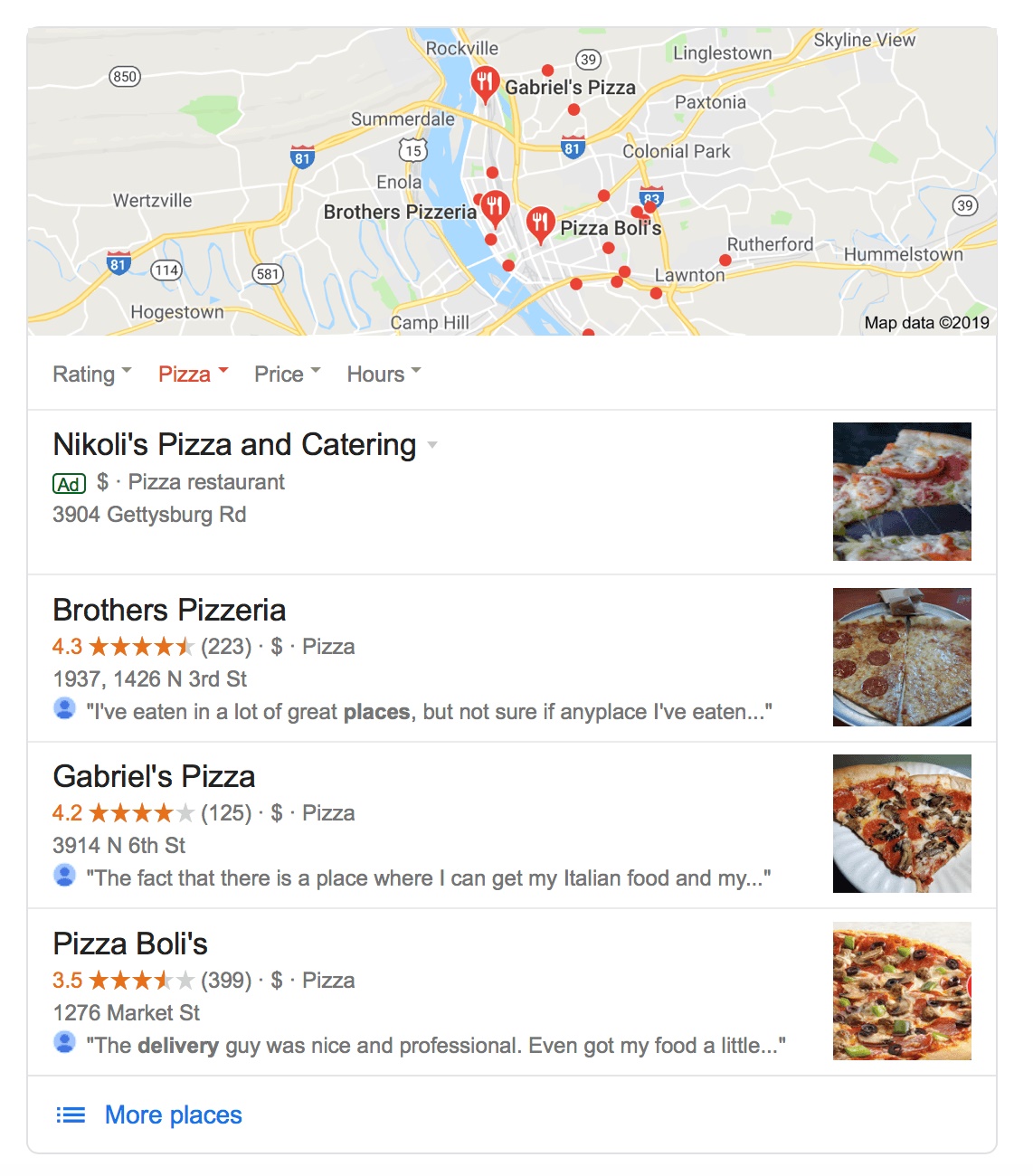Expand the arrow next to Nikoli's Pizza title
Viewport: 1033px width, 1176px height.
click(432, 445)
